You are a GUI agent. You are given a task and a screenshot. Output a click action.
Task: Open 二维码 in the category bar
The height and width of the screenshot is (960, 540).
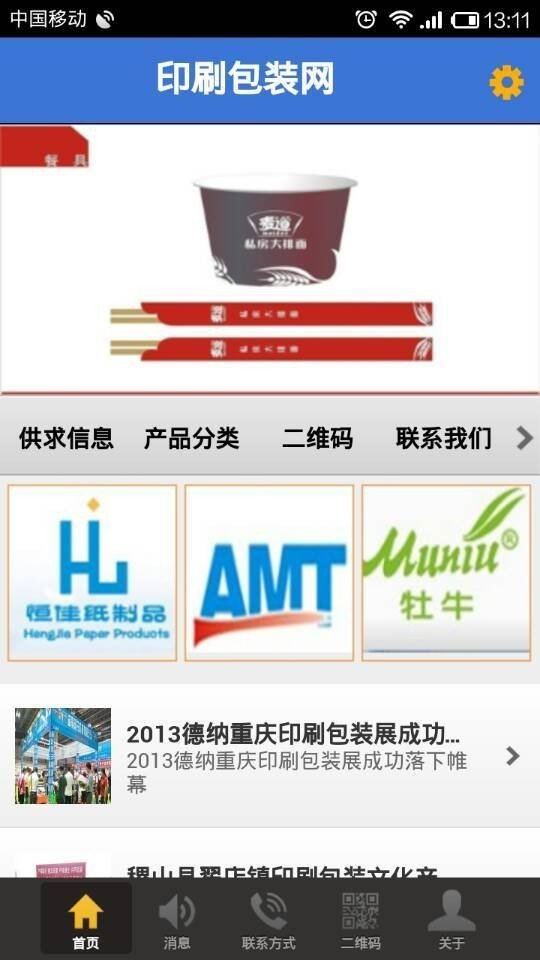pyautogui.click(x=317, y=438)
